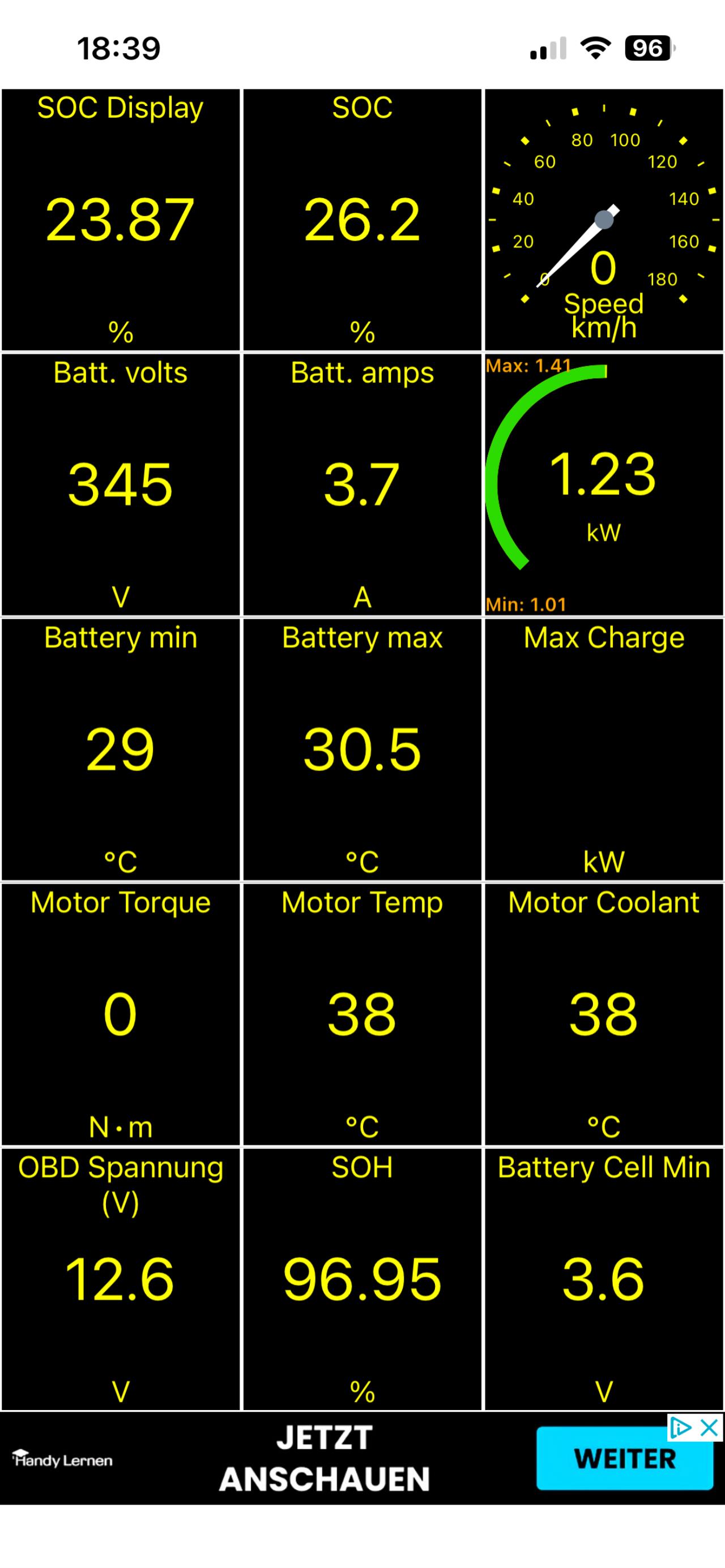Image resolution: width=725 pixels, height=1568 pixels.
Task: Tap the WEITER button in the ad
Action: tap(625, 1459)
